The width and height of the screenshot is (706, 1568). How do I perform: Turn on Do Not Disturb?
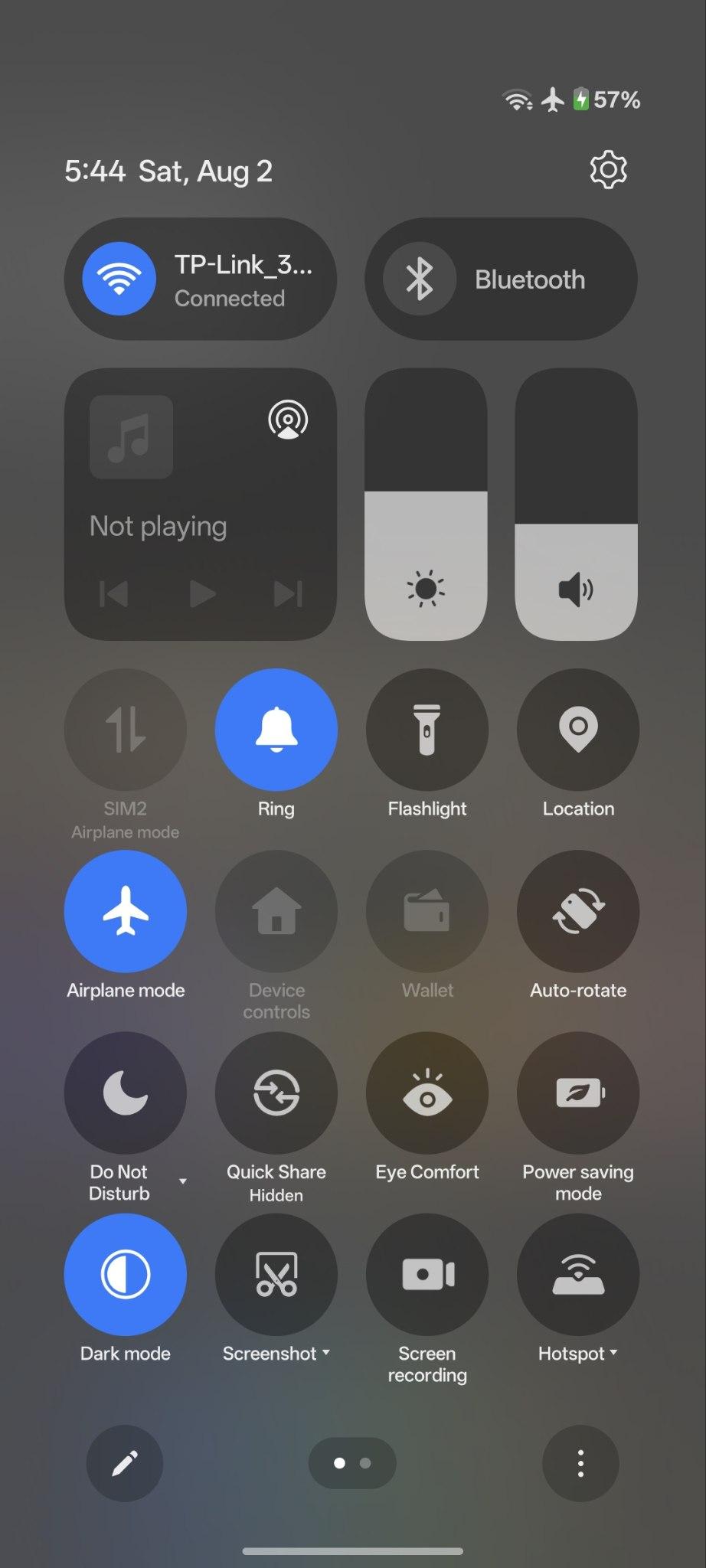[x=126, y=1093]
